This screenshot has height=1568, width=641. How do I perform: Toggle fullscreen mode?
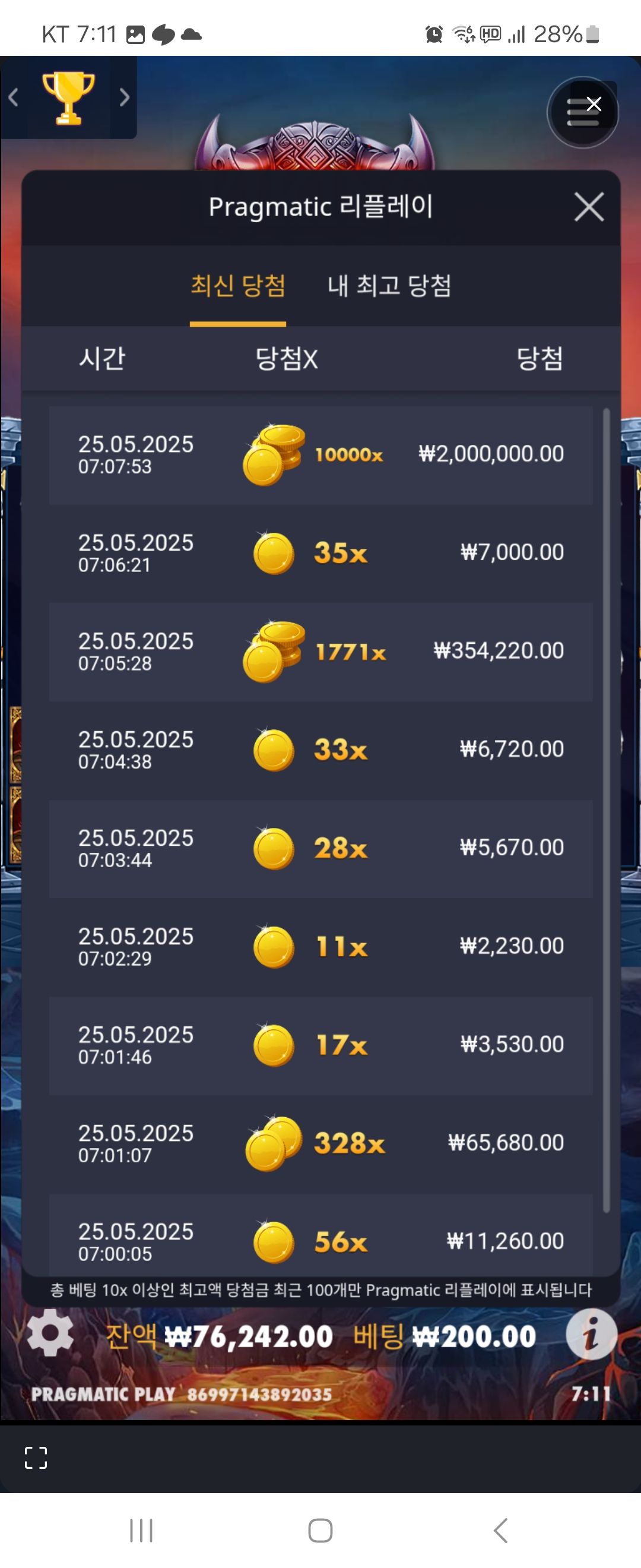[35, 1457]
